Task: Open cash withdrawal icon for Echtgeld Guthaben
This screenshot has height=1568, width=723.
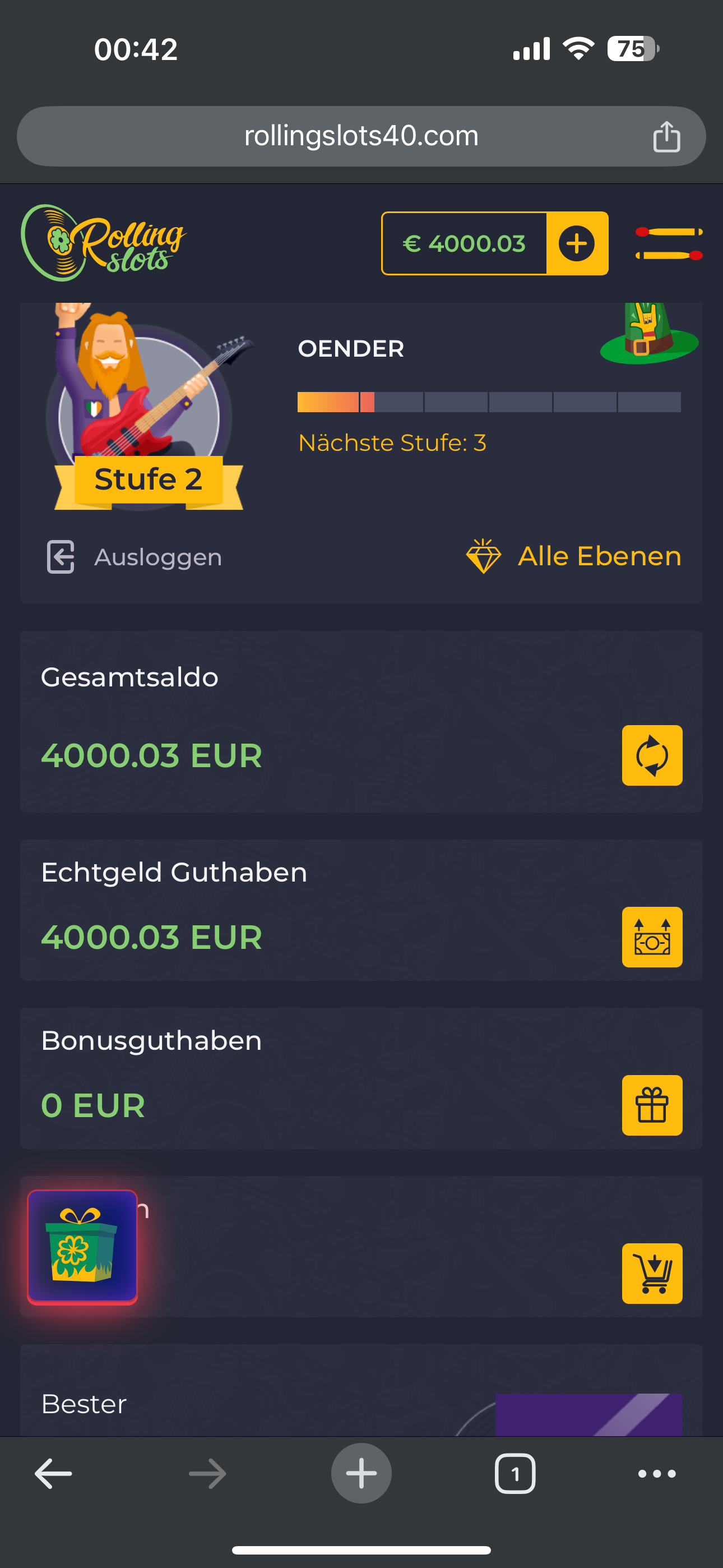Action: coord(652,937)
